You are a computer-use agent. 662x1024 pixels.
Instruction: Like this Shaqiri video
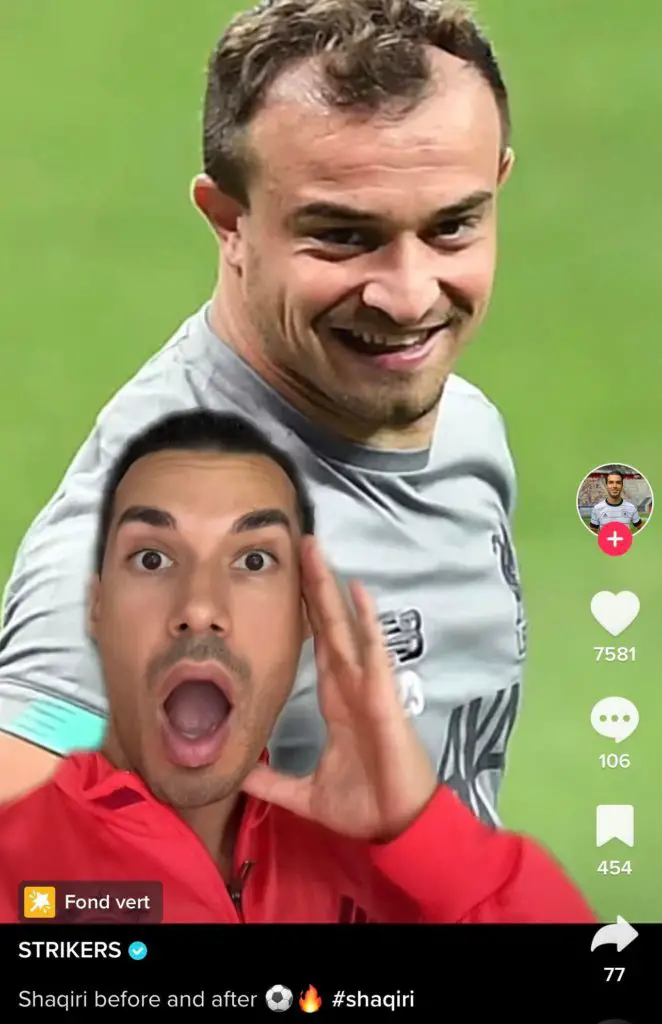tap(614, 612)
